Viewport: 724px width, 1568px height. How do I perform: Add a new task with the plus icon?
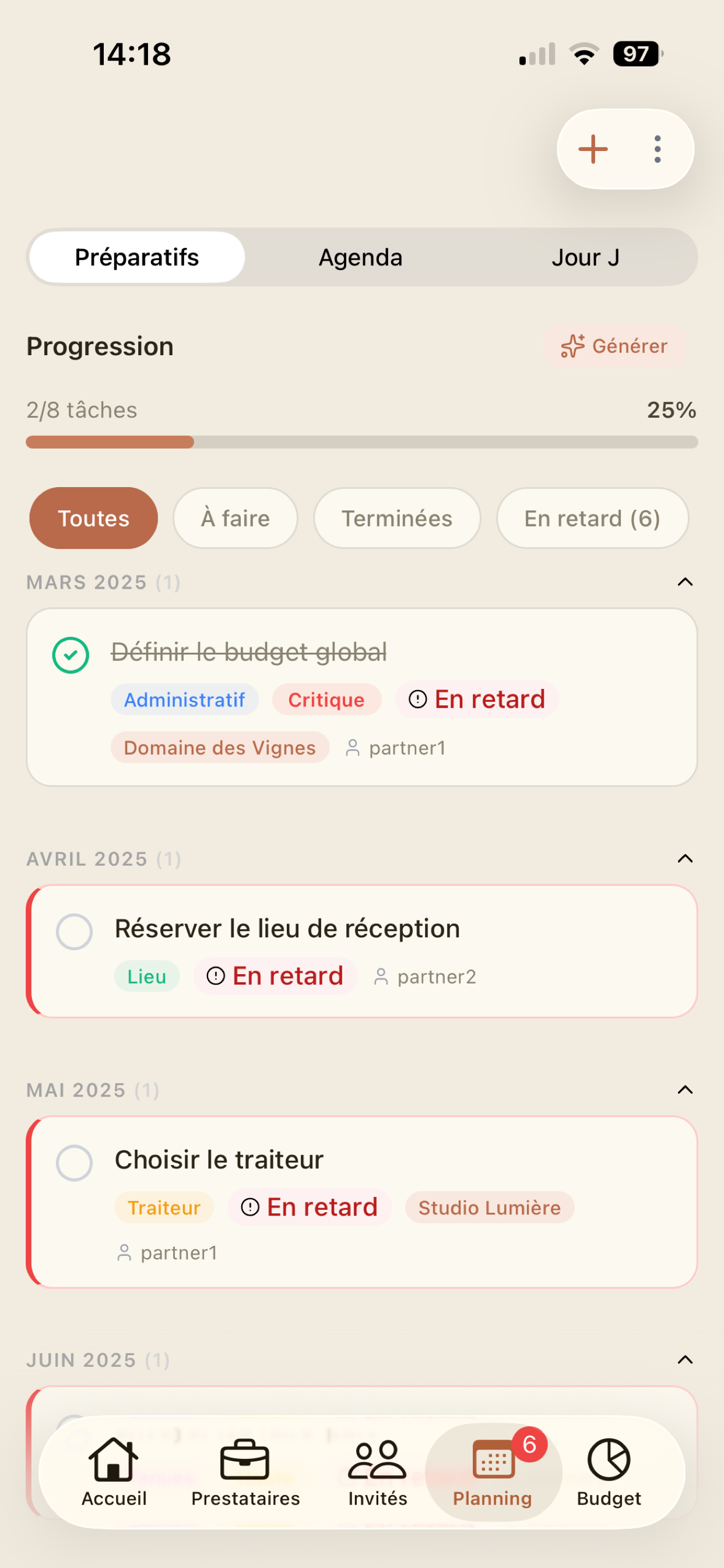(593, 149)
